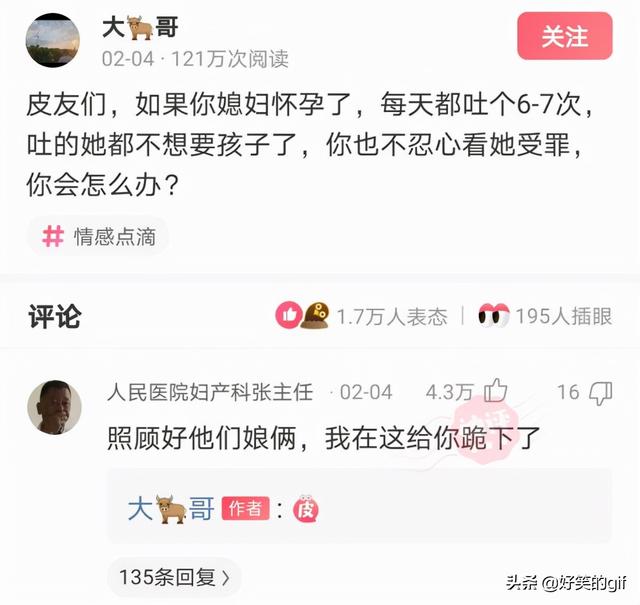Viewport: 640px width, 605px height.
Task: Open the 情感点滴 hashtag chip
Action: [98, 236]
